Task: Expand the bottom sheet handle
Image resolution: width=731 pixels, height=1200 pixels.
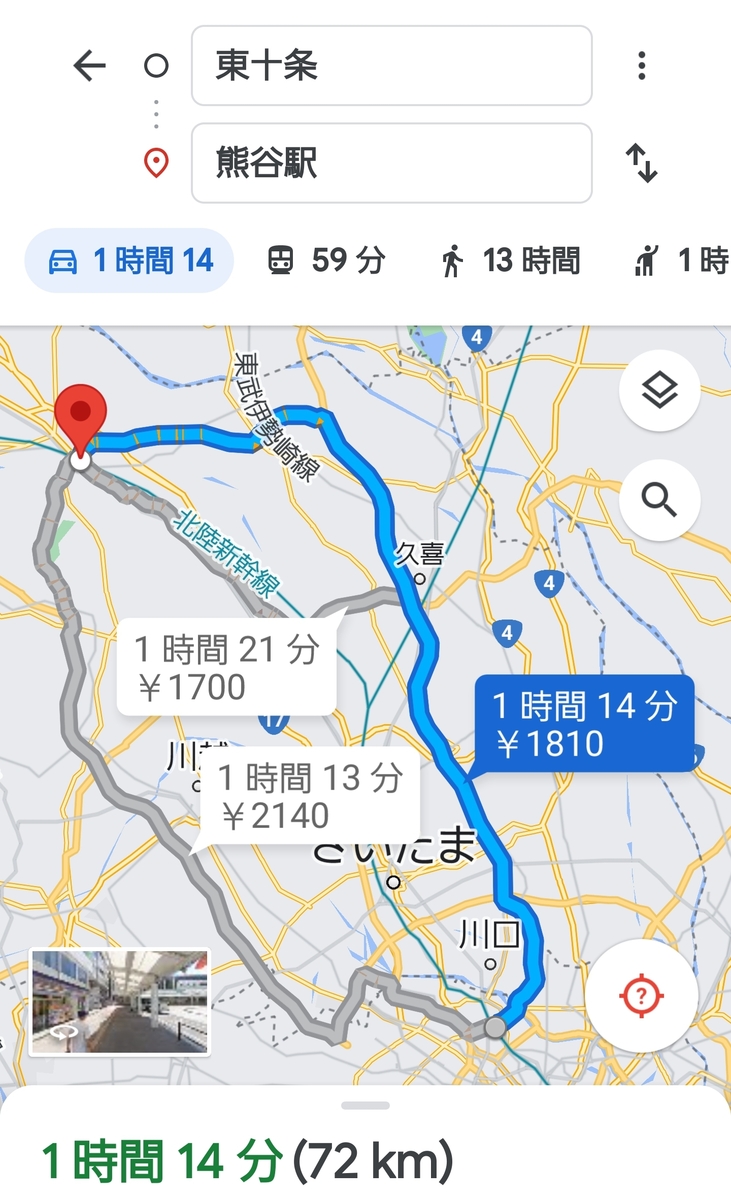Action: click(x=365, y=1105)
